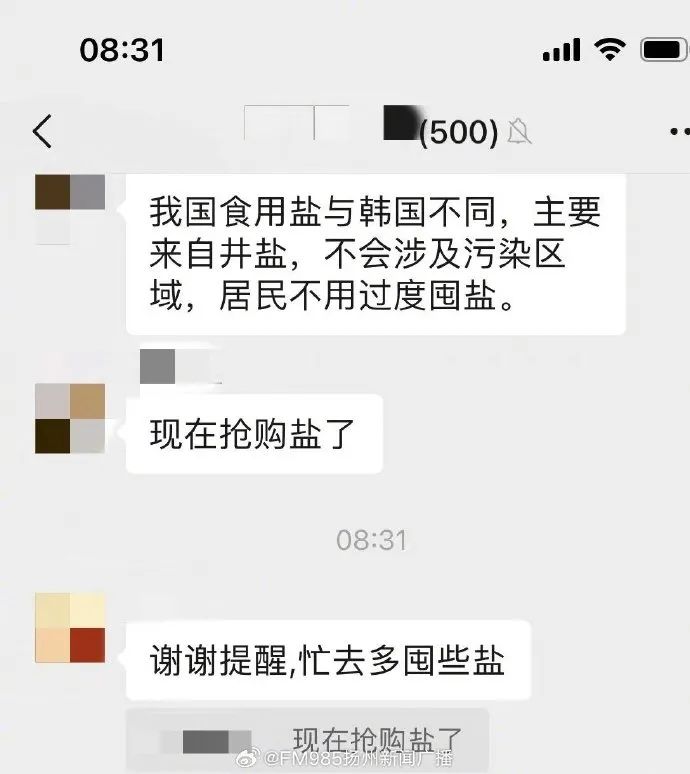The width and height of the screenshot is (690, 774).
Task: Tap avatar beside "谢谢提醒,忙去多囤些盐" message
Action: point(70,627)
